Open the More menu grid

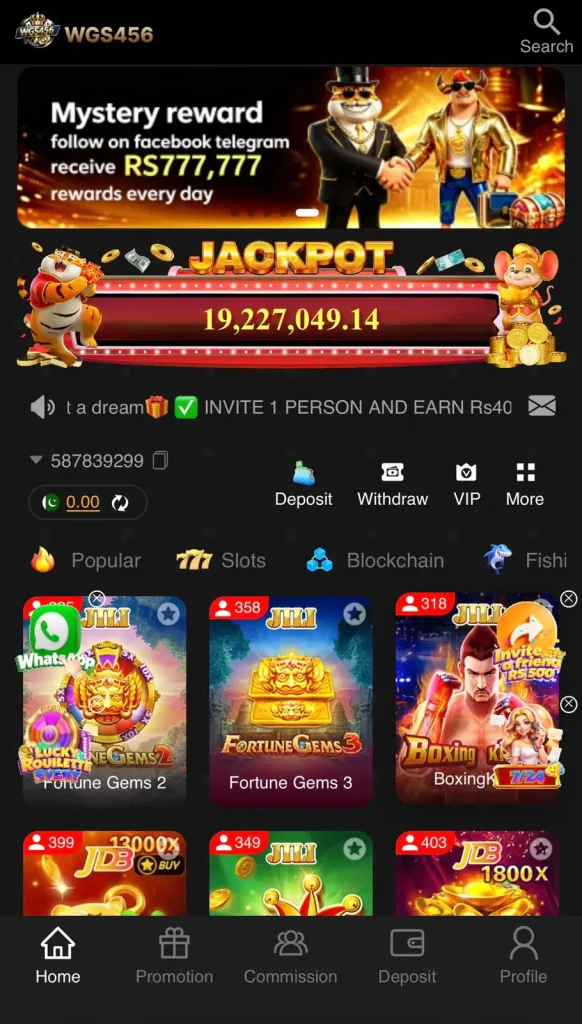(x=525, y=484)
